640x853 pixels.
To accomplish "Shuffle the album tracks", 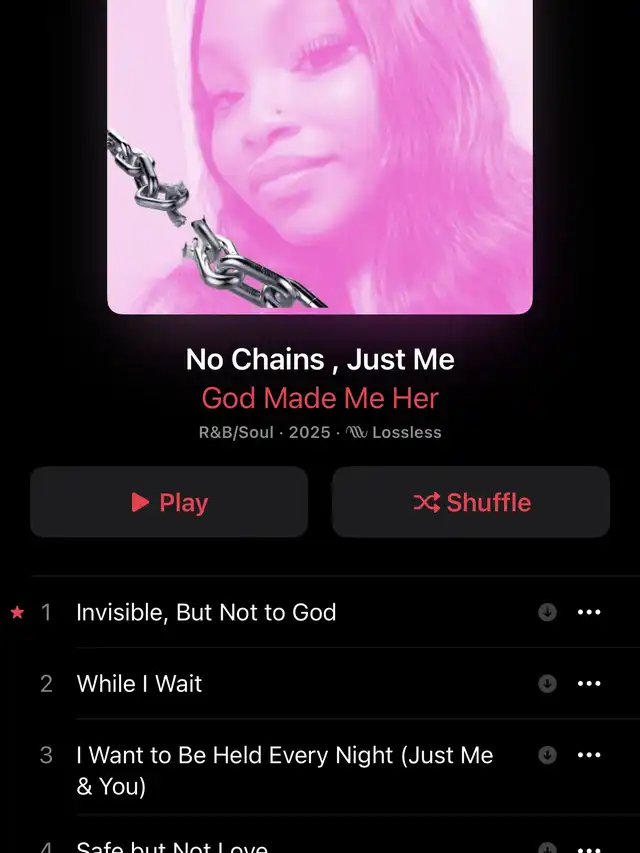I will click(x=471, y=502).
